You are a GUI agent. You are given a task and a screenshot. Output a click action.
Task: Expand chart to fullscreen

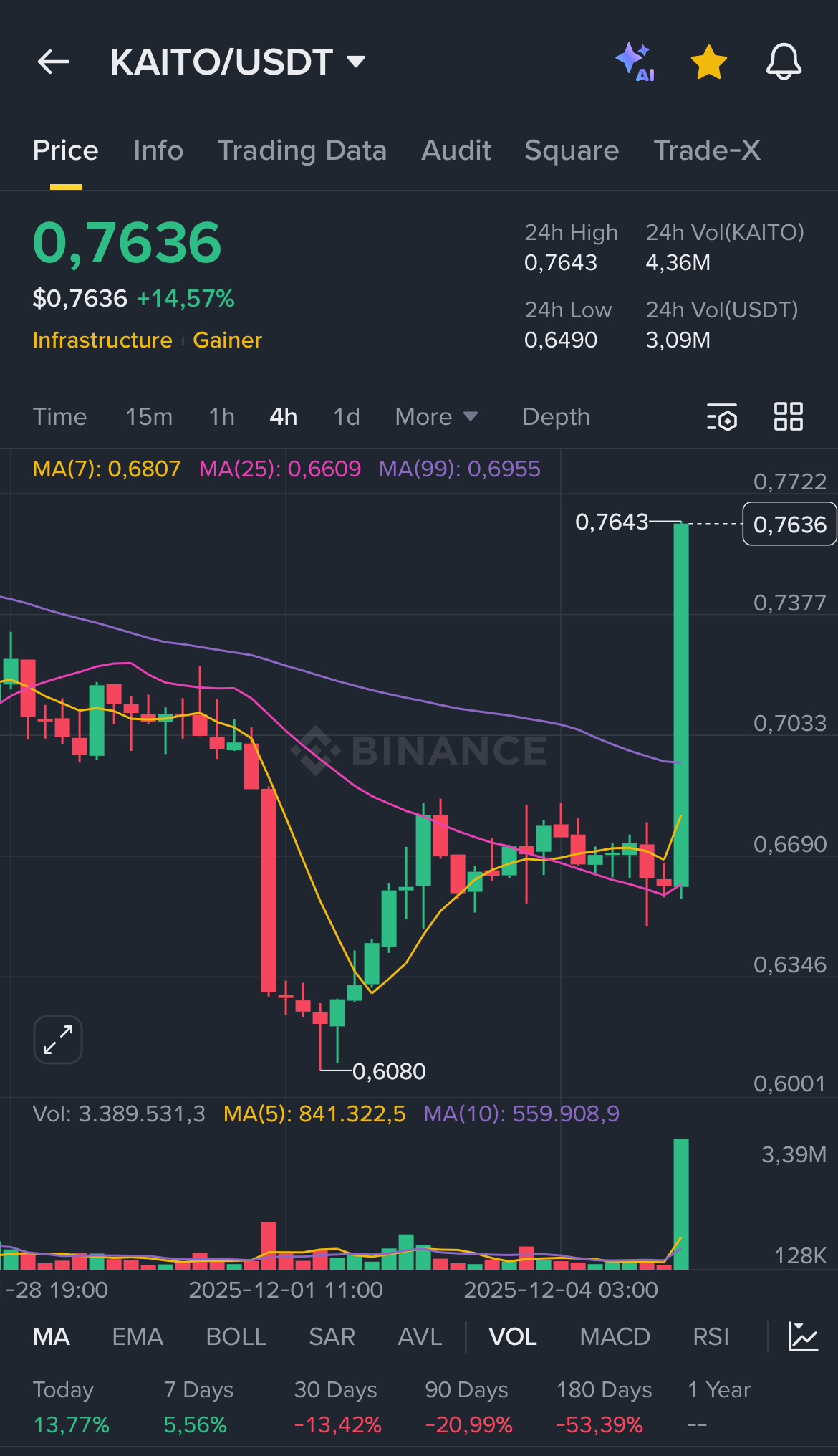click(58, 1040)
